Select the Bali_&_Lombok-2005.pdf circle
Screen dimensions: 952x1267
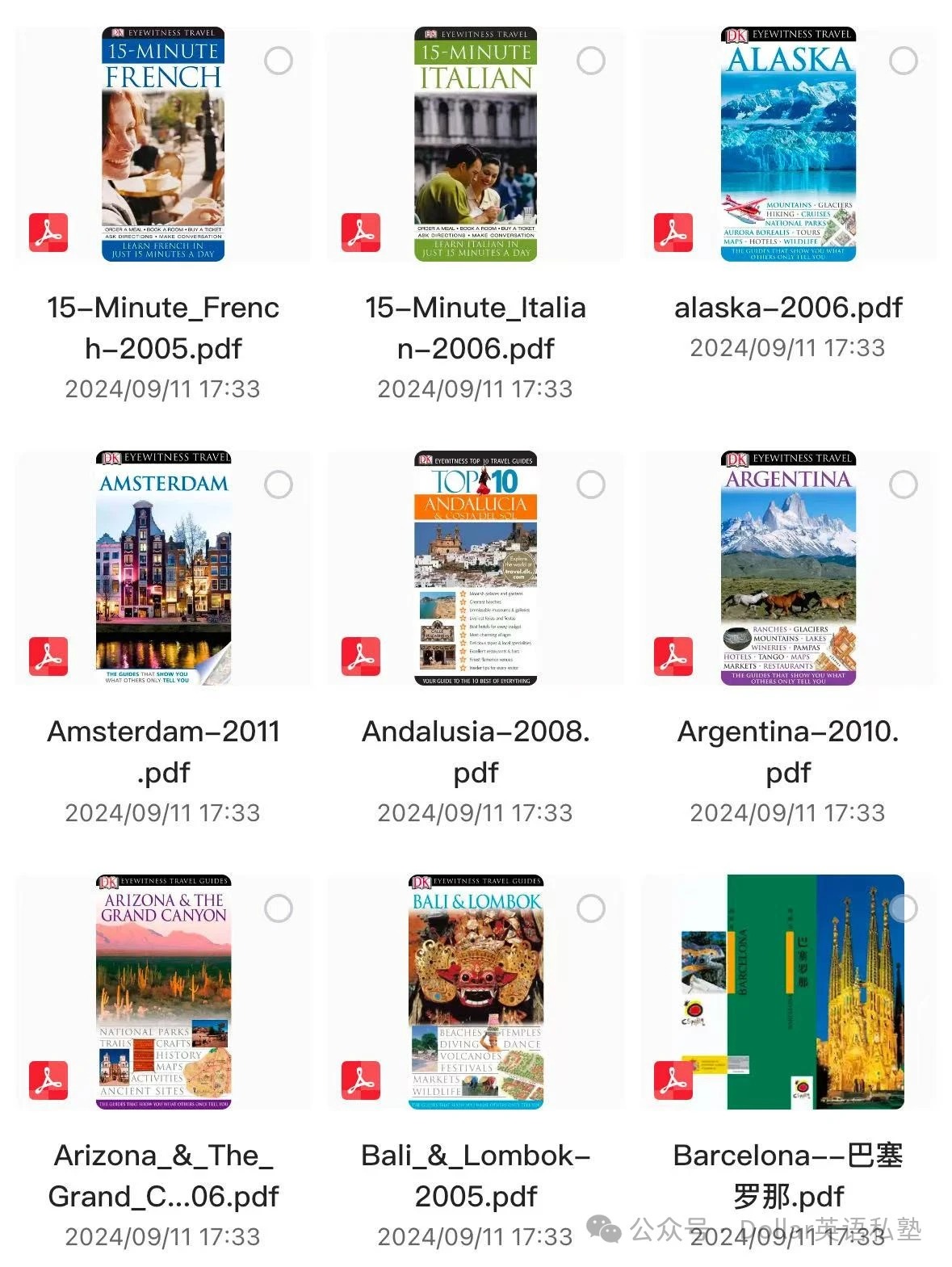point(591,908)
